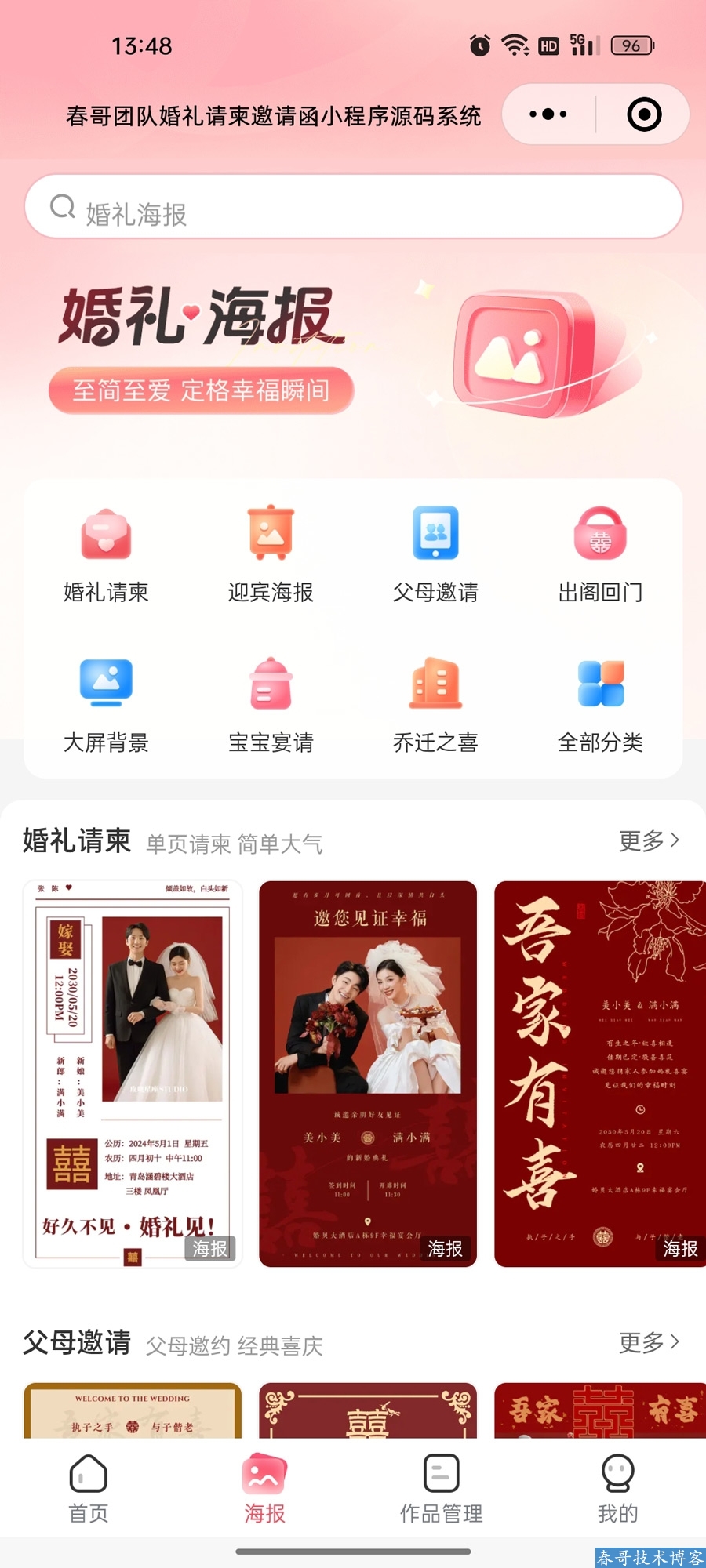
Task: Tap the 出阁回门 icon
Action: tap(601, 551)
